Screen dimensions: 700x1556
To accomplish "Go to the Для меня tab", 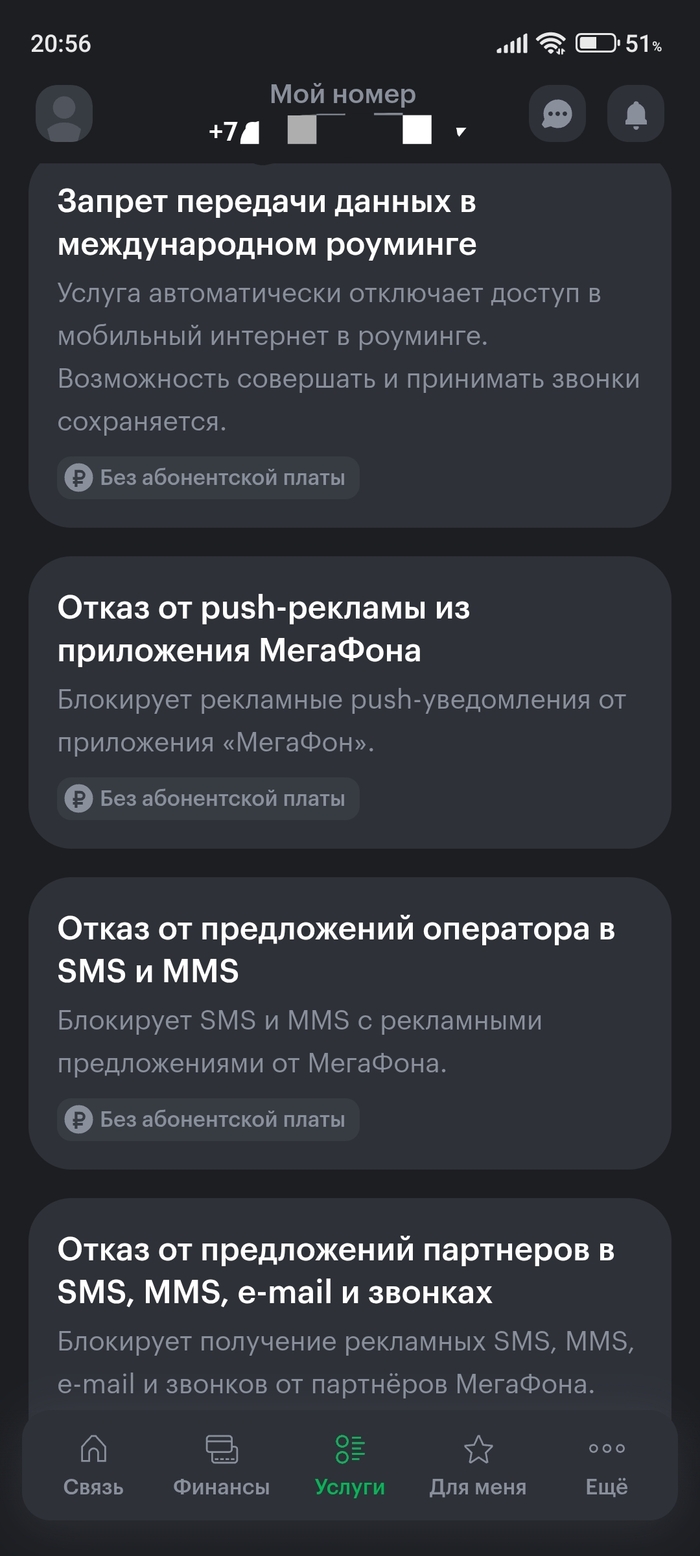I will [x=477, y=1464].
